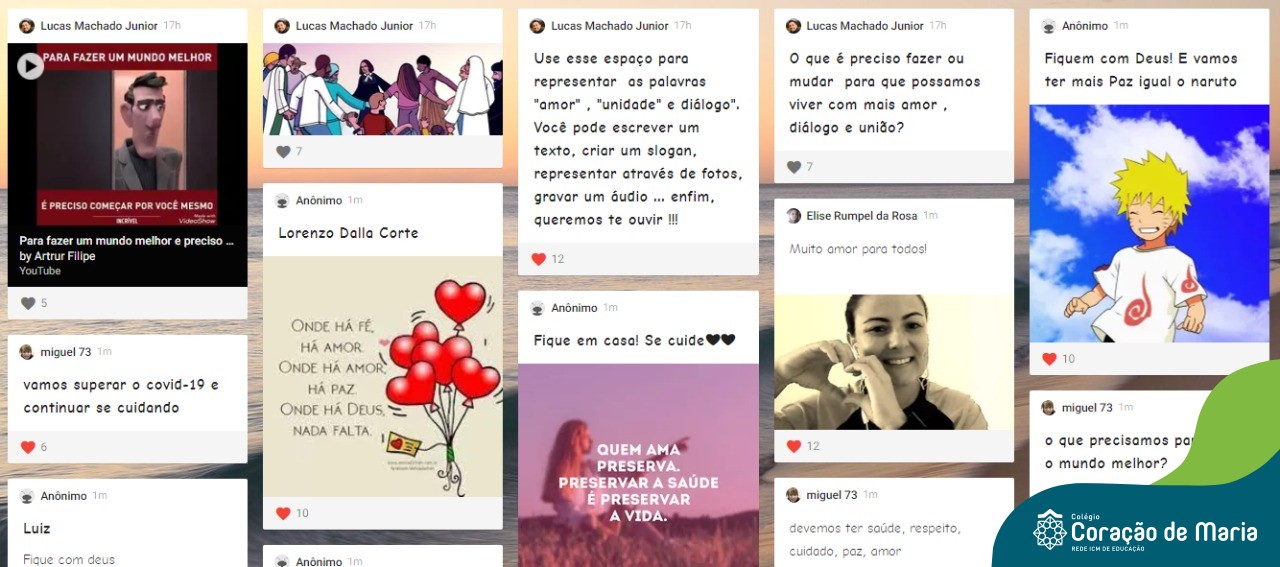Like Elise Rumpel da Rosa's post
This screenshot has width=1280, height=567.
[794, 446]
